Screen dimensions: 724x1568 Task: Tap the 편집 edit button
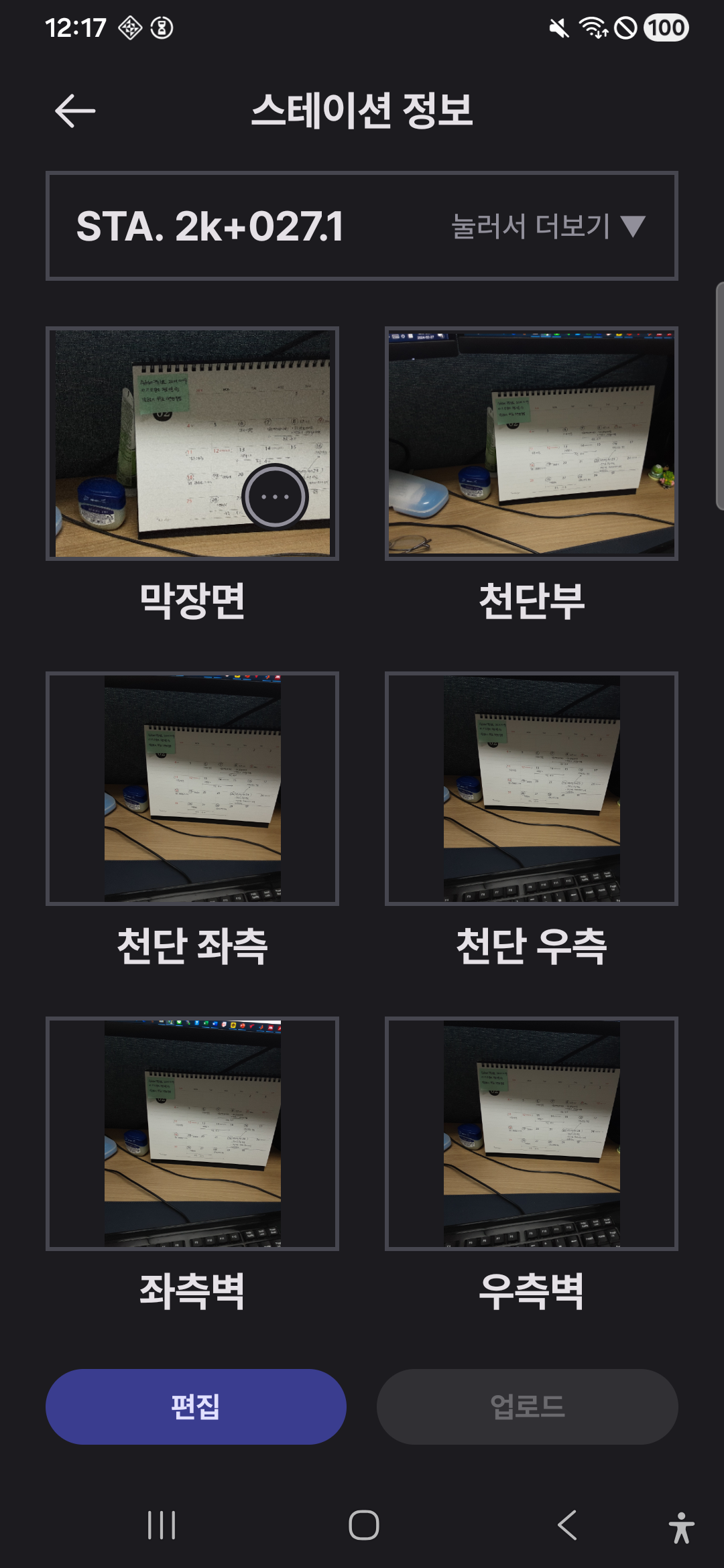point(196,1407)
